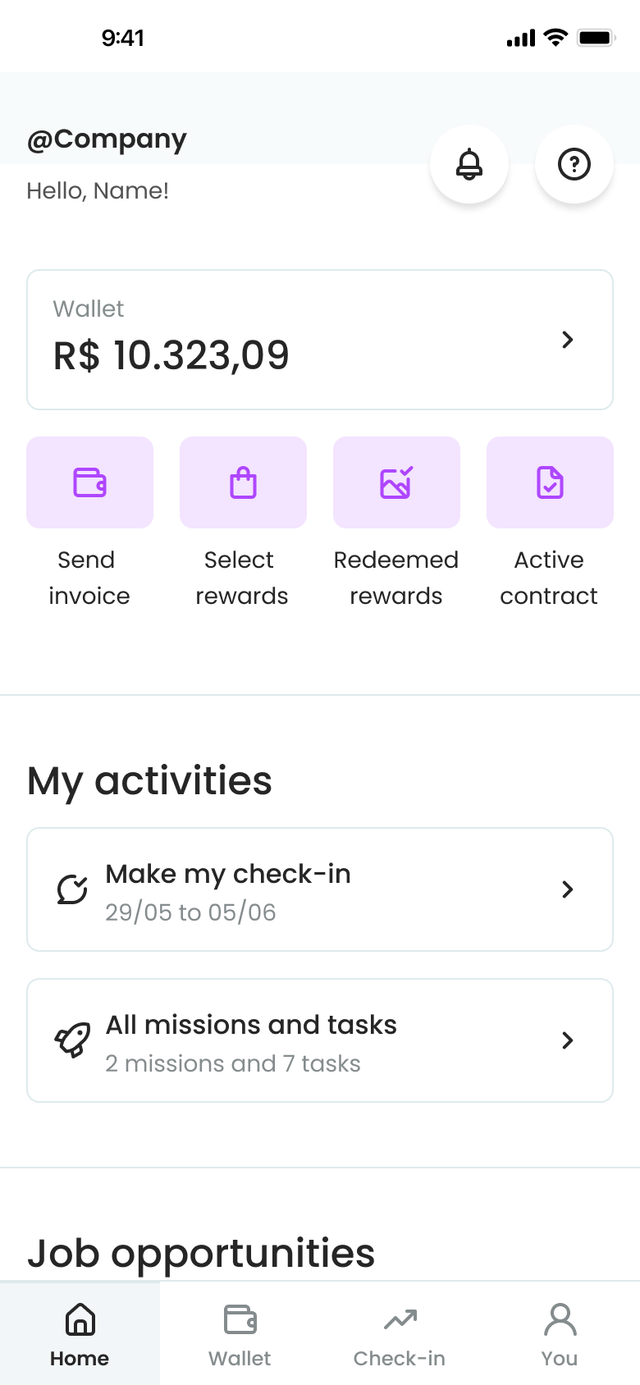This screenshot has height=1385, width=640.
Task: Open the notifications bell
Action: pyautogui.click(x=469, y=165)
